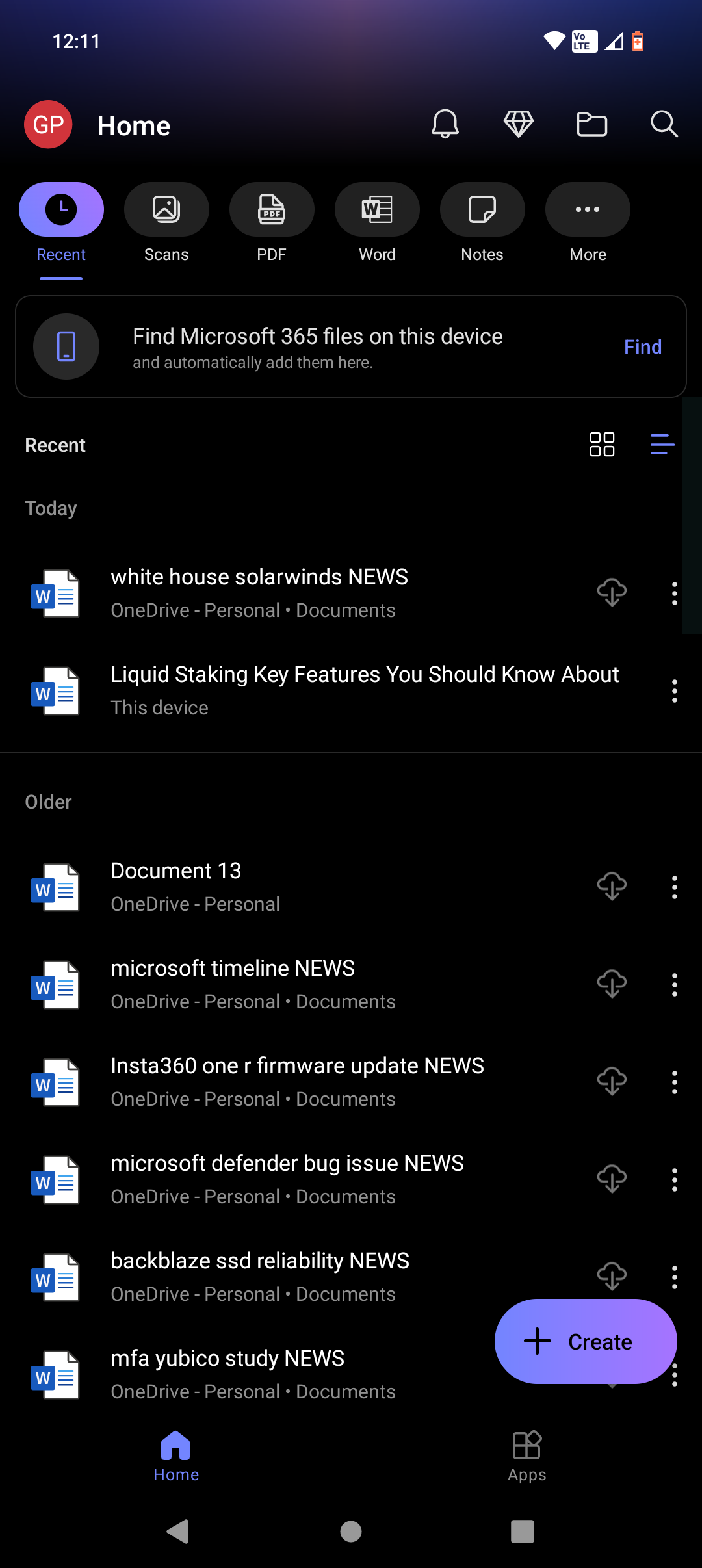Open the premium diamond icon
This screenshot has width=702, height=1568.
coord(518,124)
